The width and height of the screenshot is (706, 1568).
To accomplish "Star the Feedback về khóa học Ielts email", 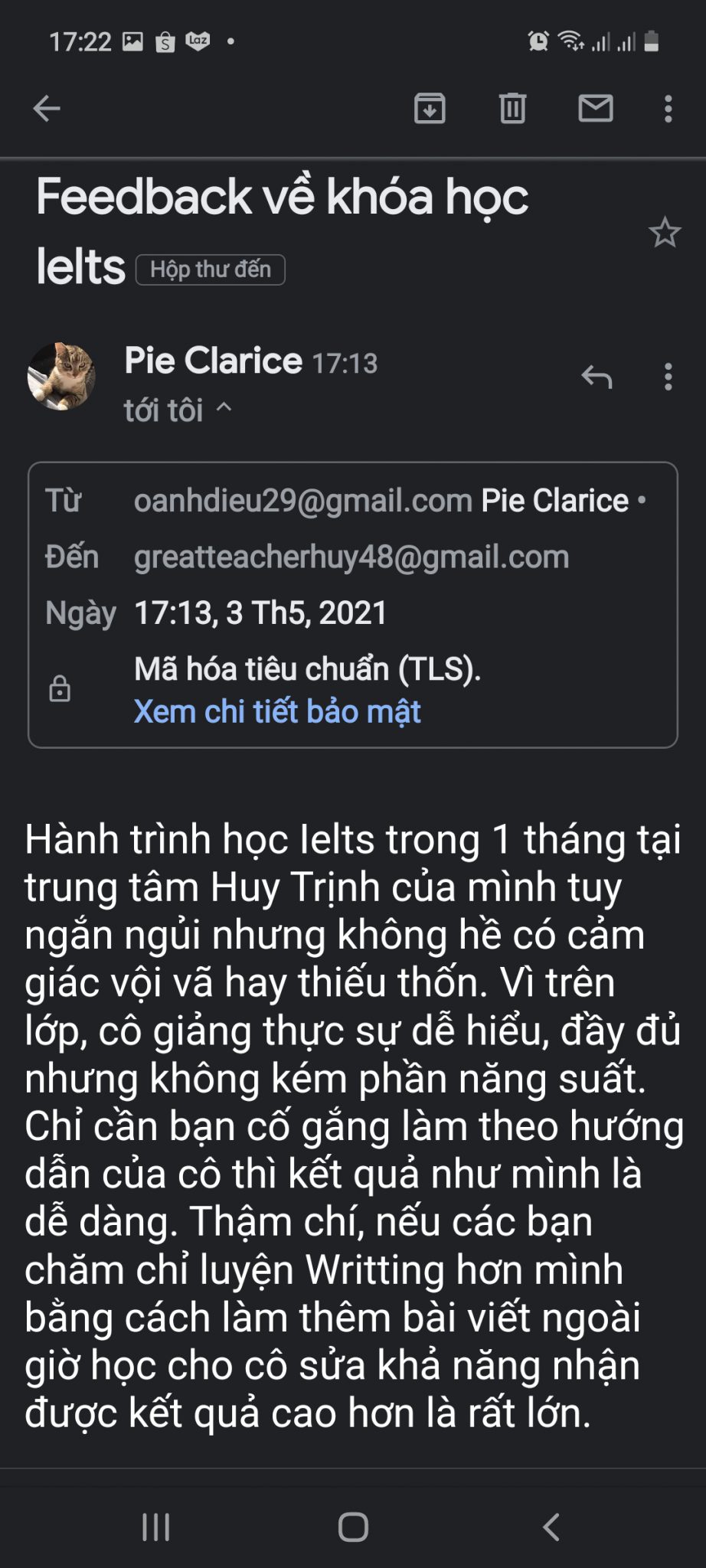I will [665, 233].
